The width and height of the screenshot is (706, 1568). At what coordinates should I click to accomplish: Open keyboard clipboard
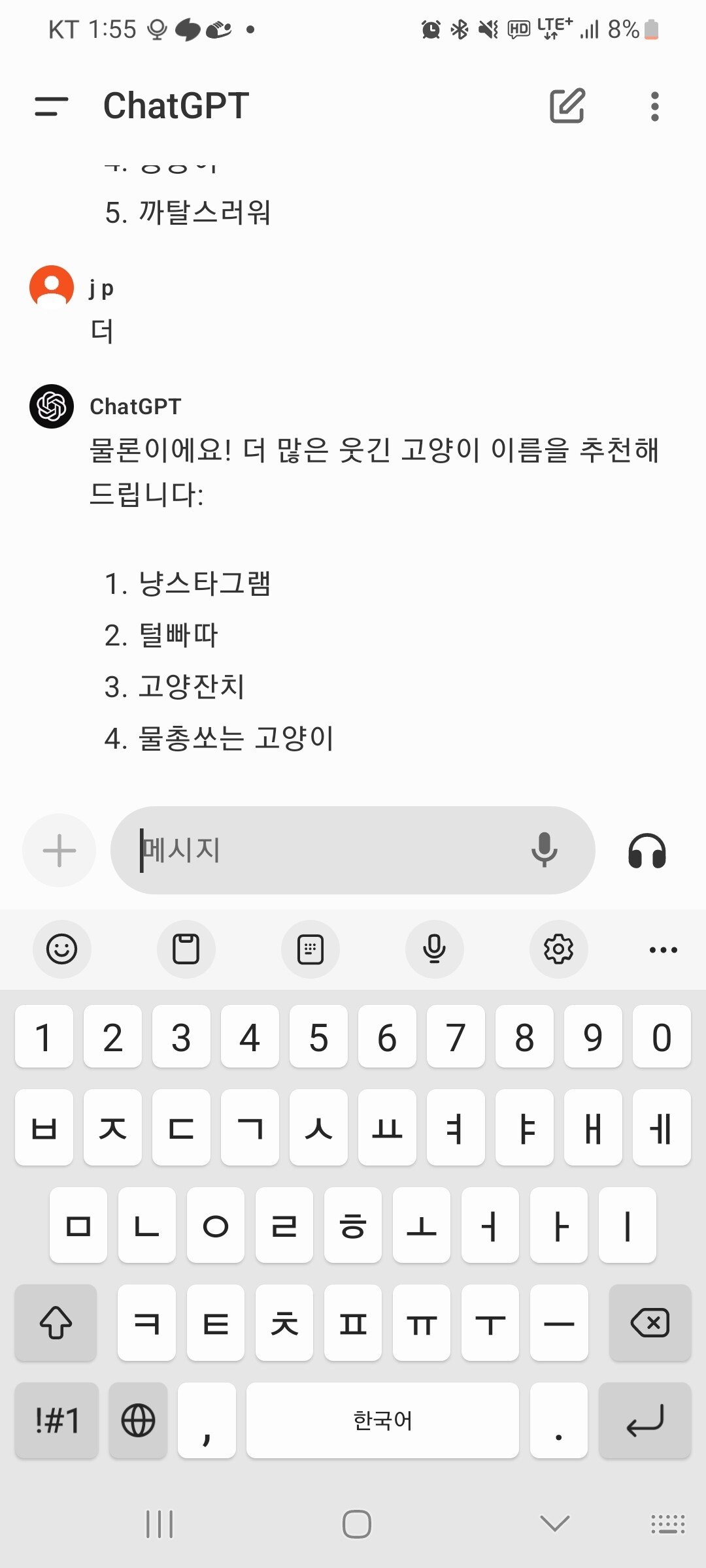pyautogui.click(x=186, y=949)
